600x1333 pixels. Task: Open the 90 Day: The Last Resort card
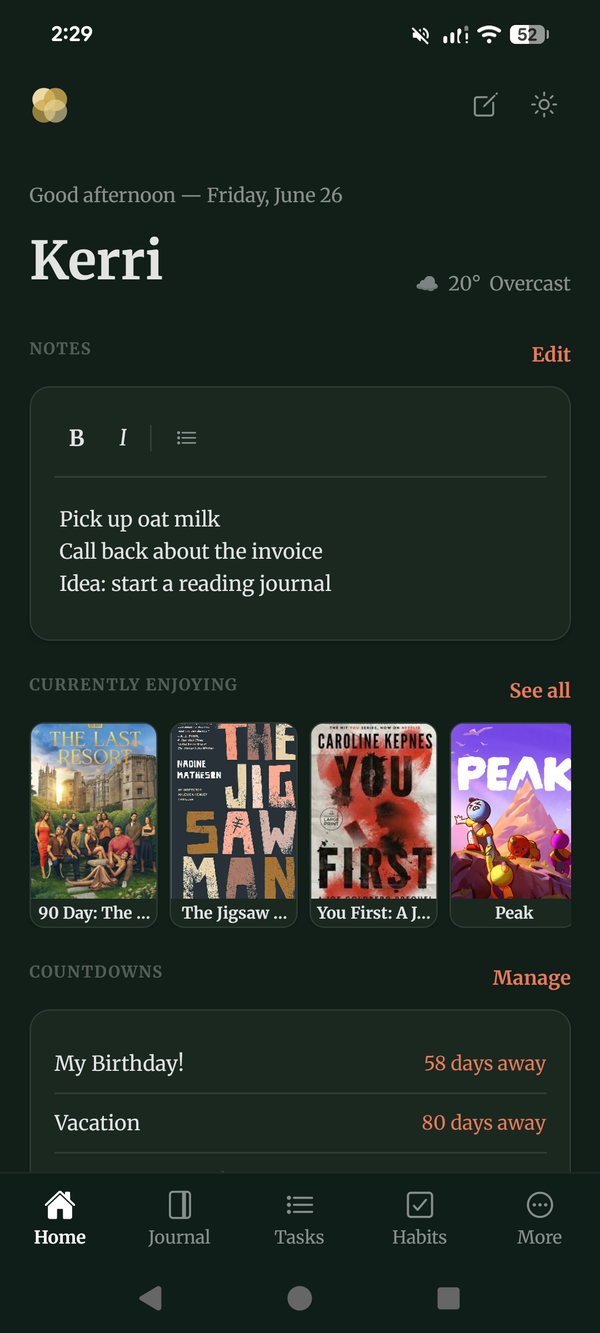pyautogui.click(x=94, y=825)
